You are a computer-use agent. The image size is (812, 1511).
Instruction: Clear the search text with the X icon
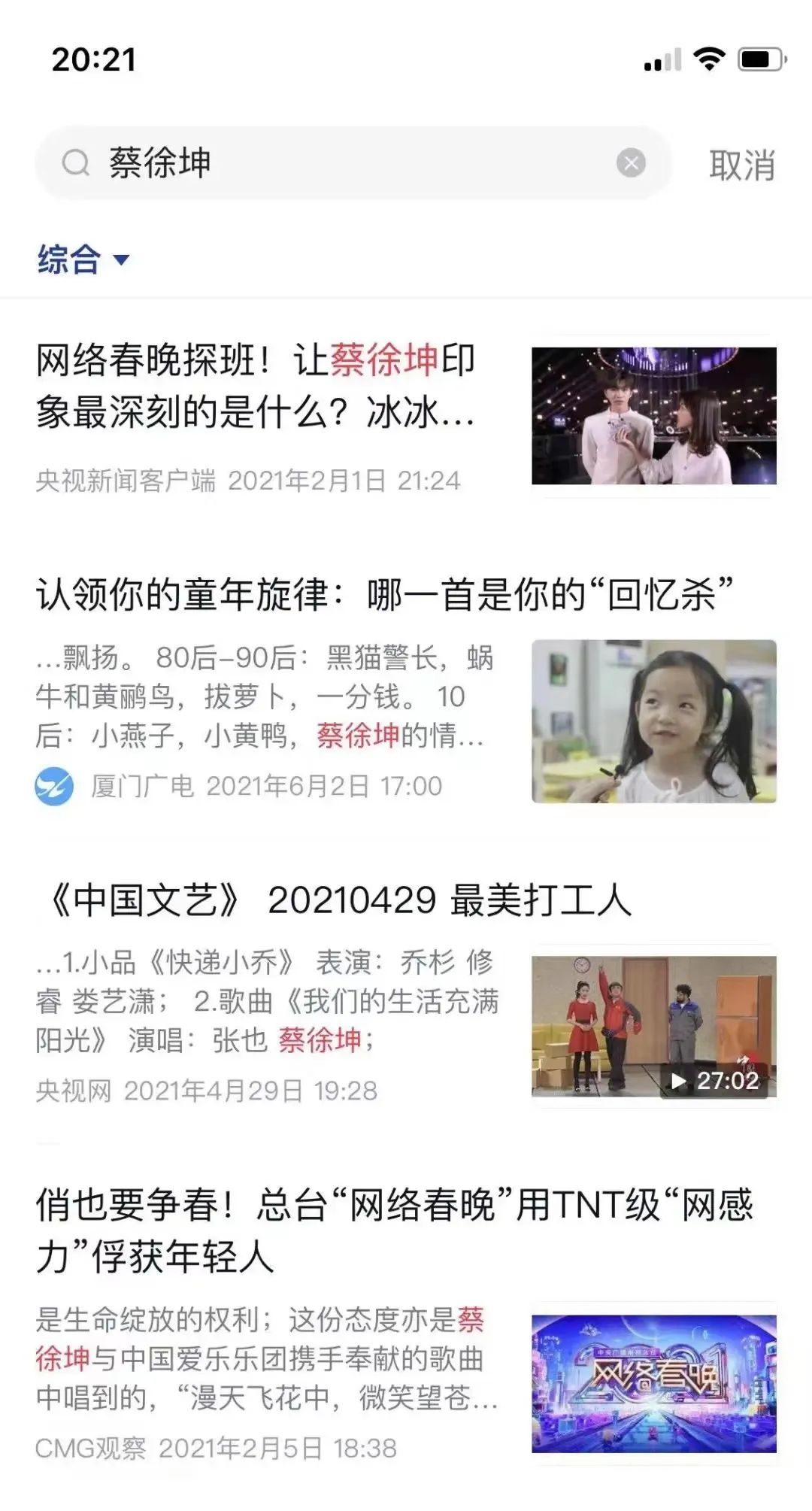click(x=631, y=162)
